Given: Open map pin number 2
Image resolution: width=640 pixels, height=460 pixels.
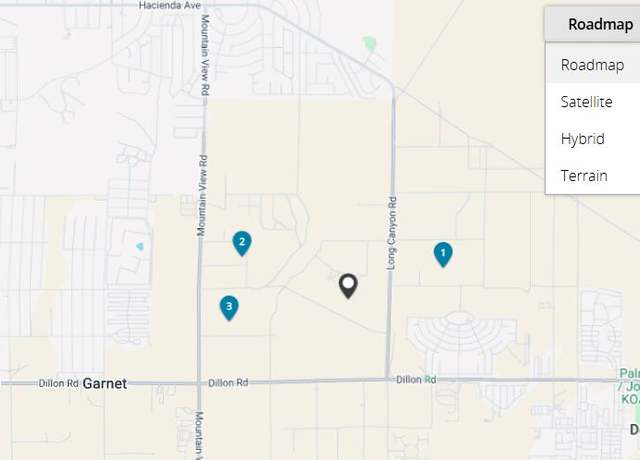Looking at the screenshot, I should coord(242,242).
